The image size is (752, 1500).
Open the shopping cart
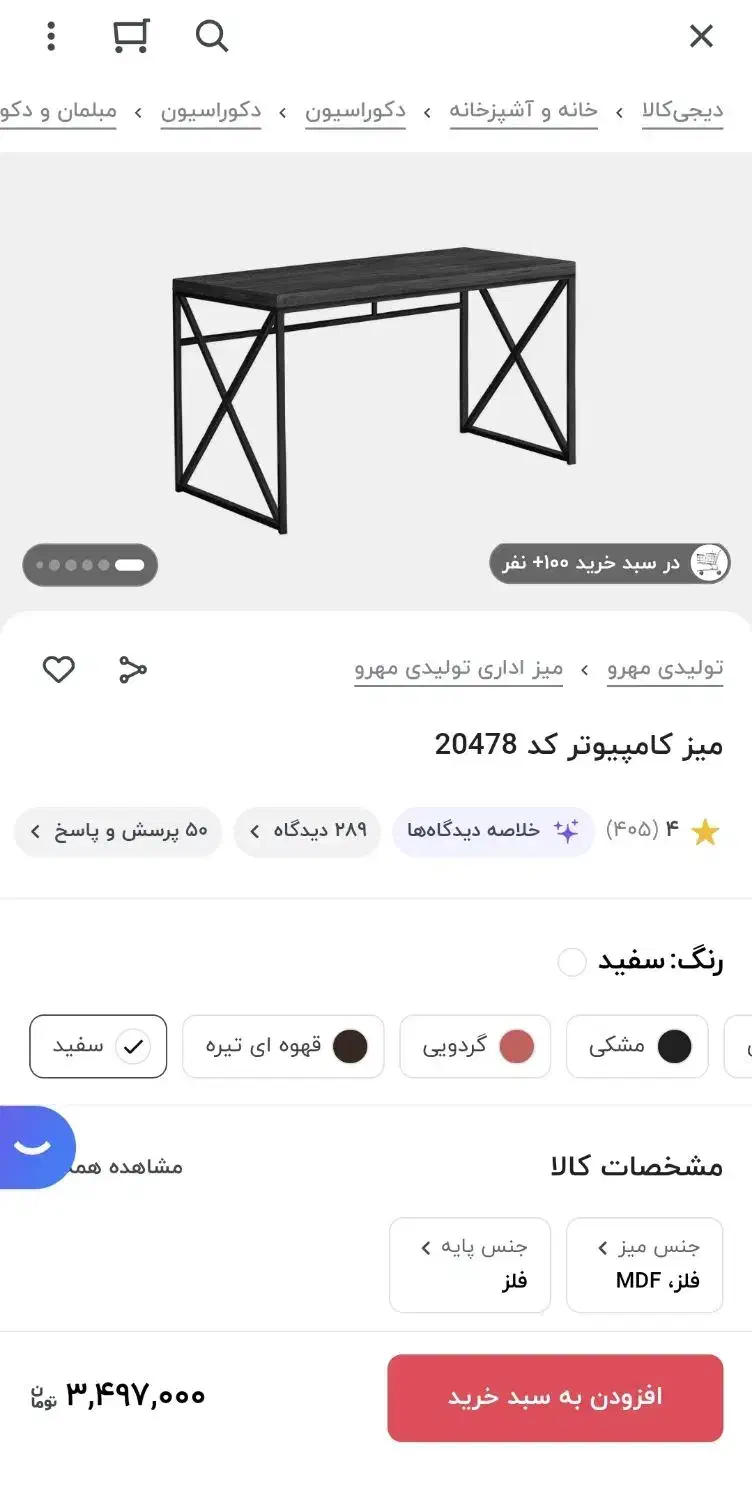tap(130, 37)
